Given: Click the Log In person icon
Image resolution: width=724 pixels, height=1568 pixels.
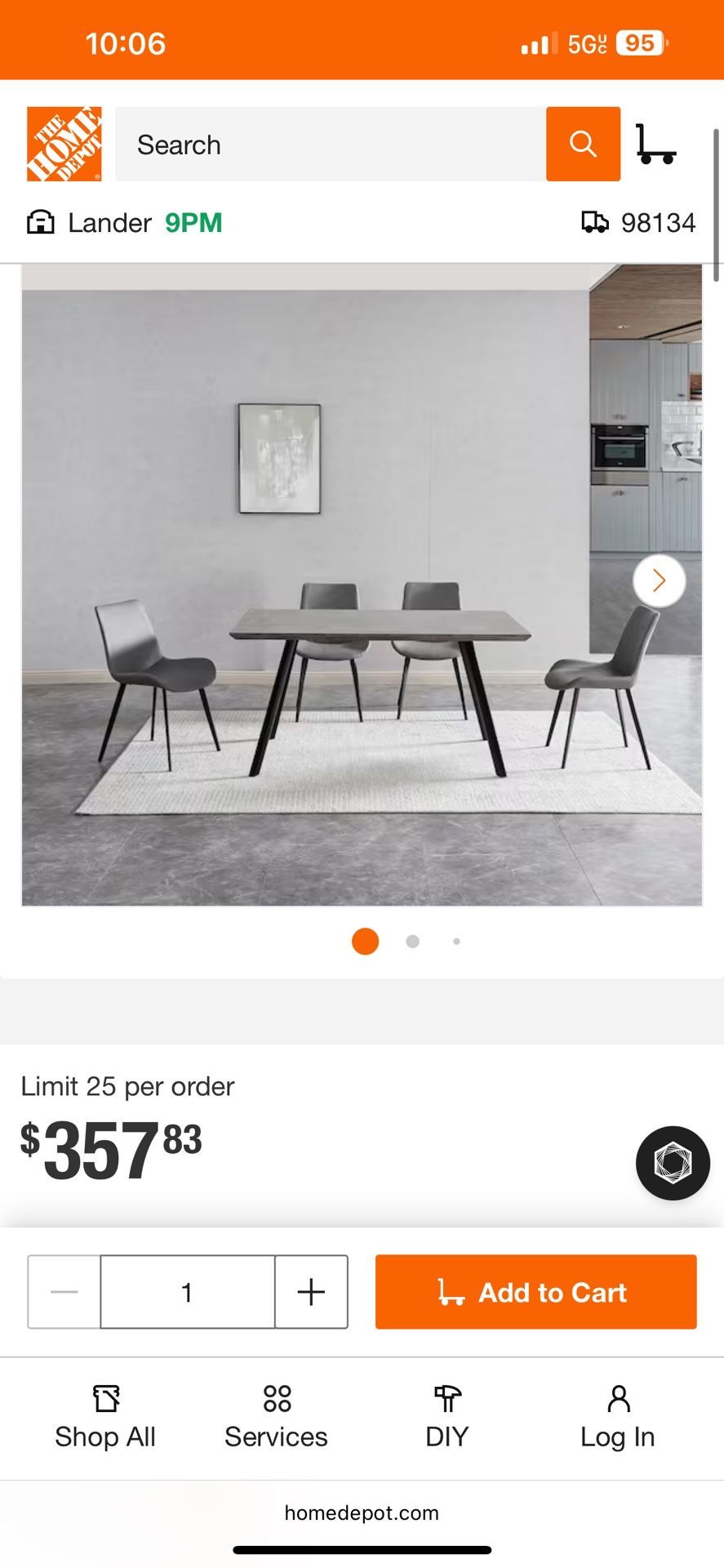Looking at the screenshot, I should (x=617, y=1400).
